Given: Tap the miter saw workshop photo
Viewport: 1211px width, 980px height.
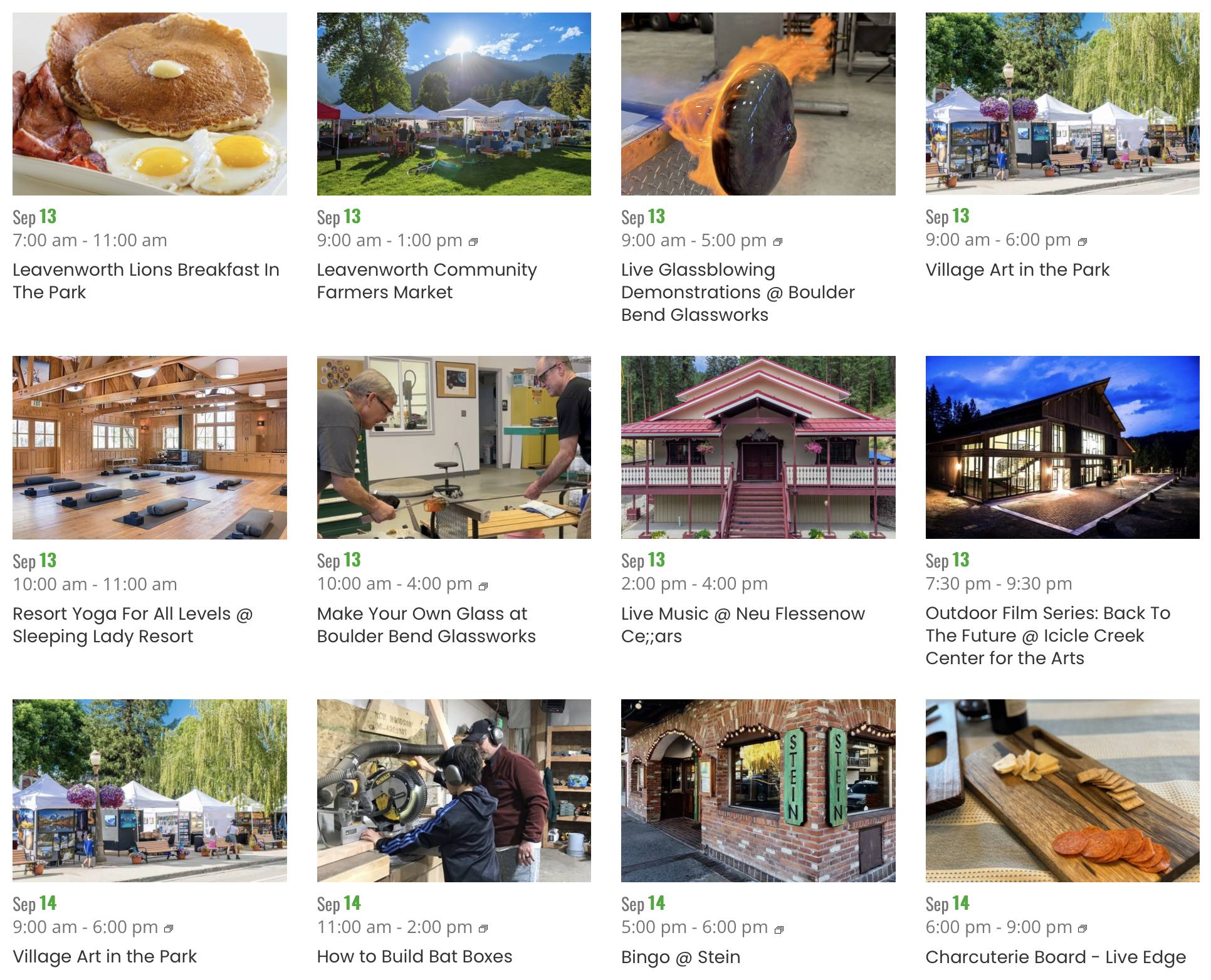Looking at the screenshot, I should [454, 791].
